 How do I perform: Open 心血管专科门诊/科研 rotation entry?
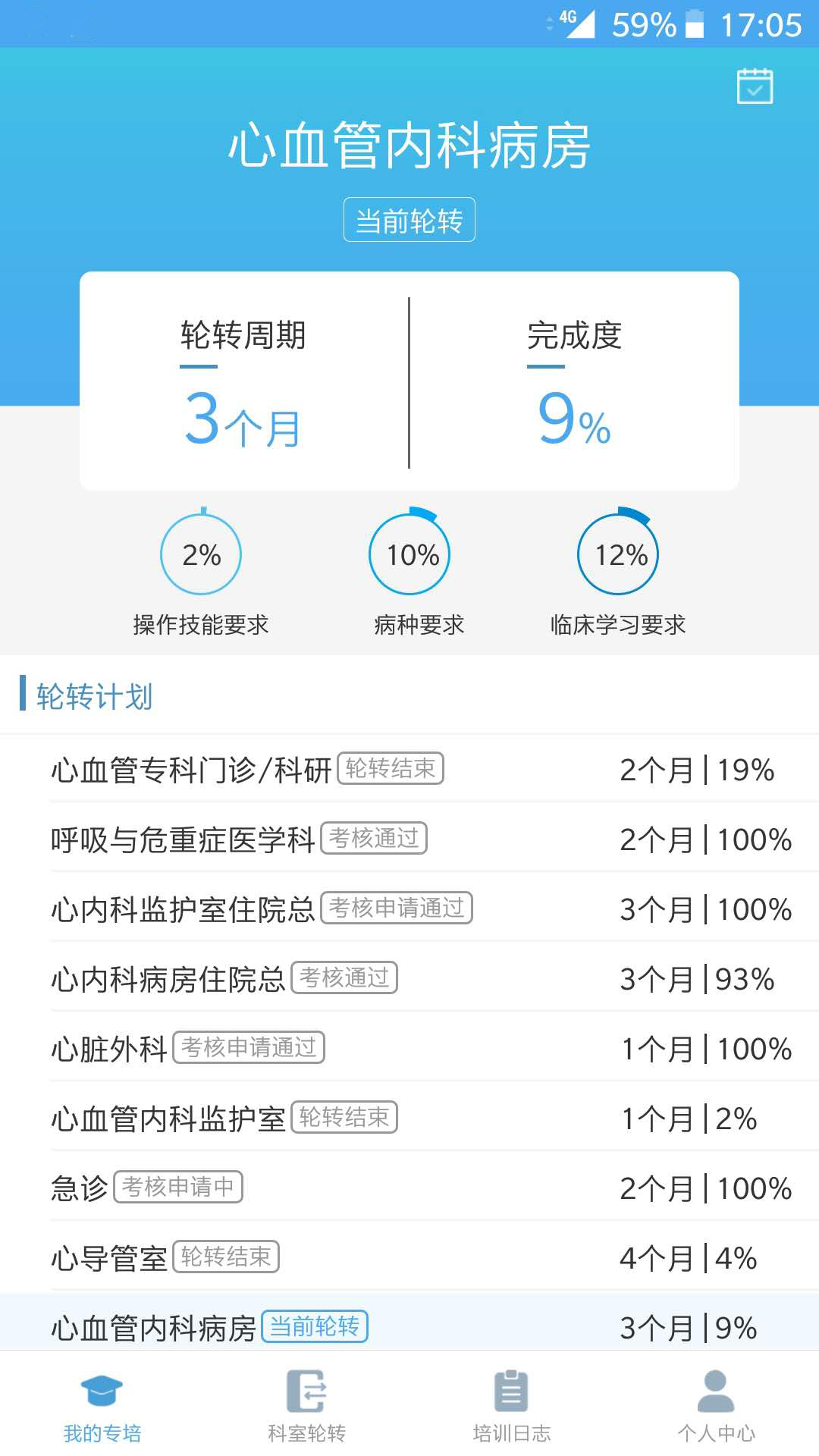click(409, 769)
